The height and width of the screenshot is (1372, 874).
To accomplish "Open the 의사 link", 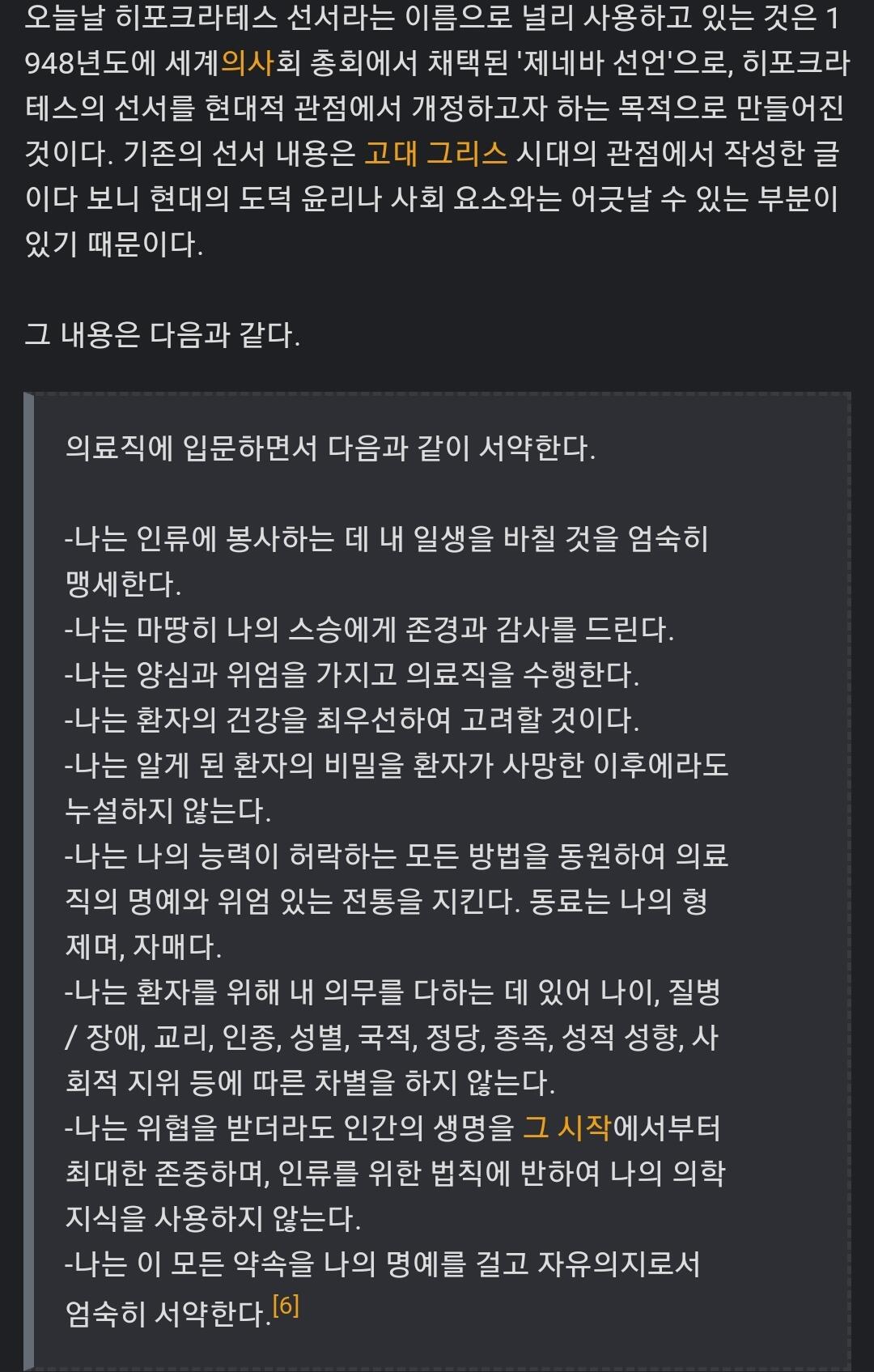I will 248,63.
